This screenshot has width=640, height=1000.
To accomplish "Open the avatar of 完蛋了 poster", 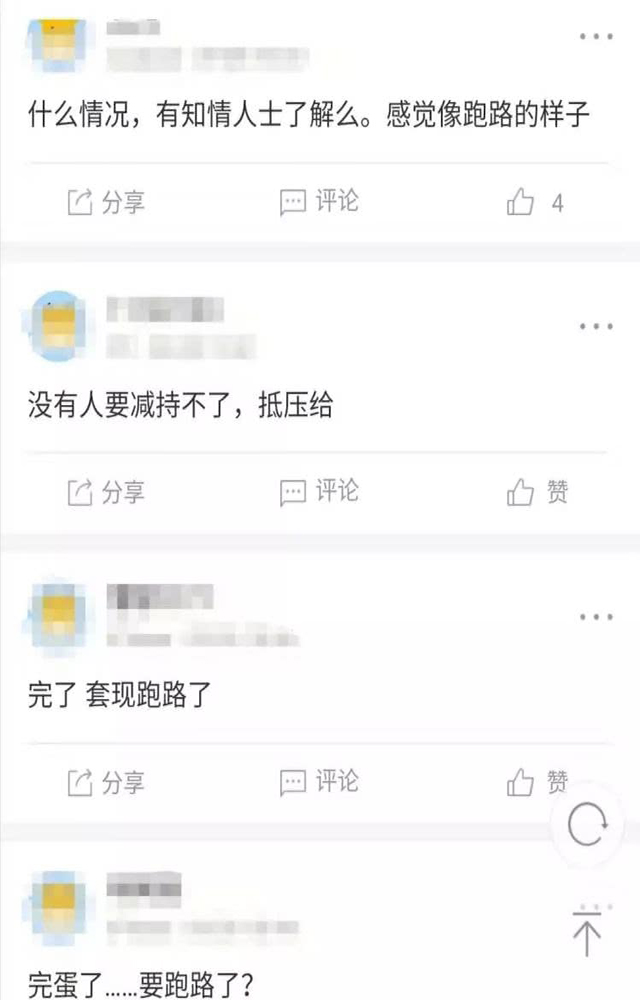I will pyautogui.click(x=56, y=905).
